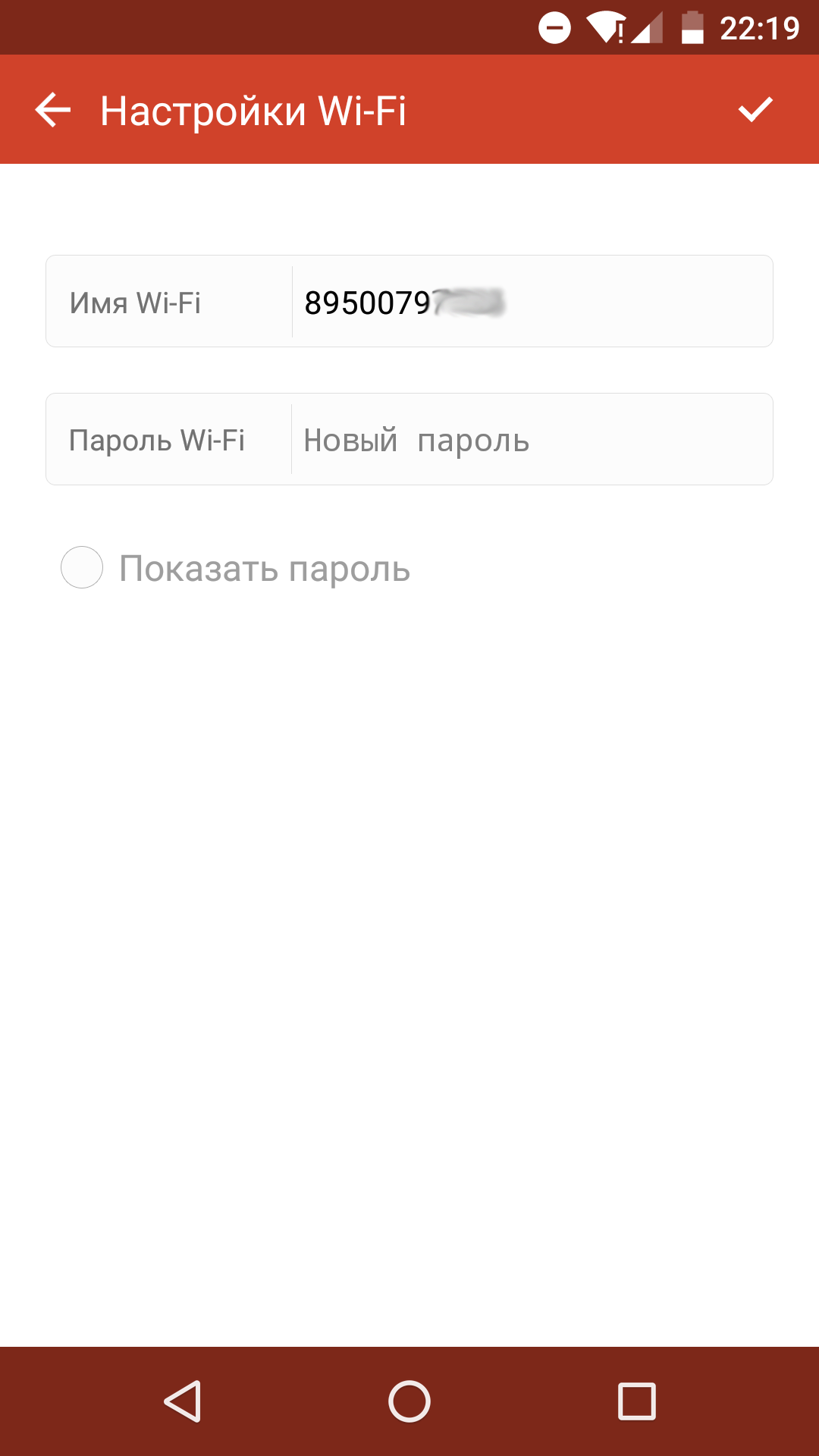Screen dimensions: 819x1456
Task: Go back from Настройки Wi-Fi
Action: click(x=53, y=110)
